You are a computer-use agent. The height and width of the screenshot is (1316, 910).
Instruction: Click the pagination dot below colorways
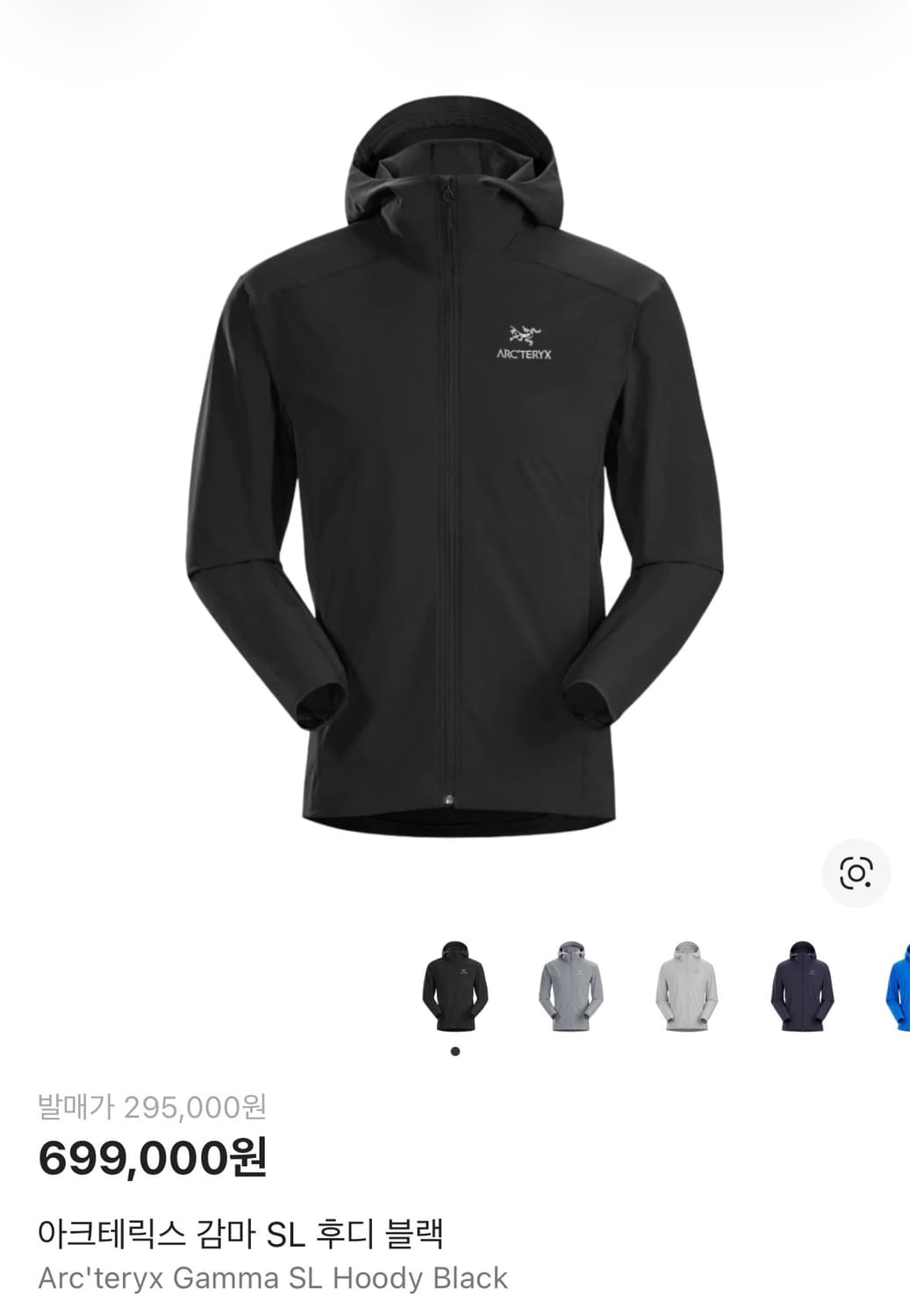(x=456, y=1050)
